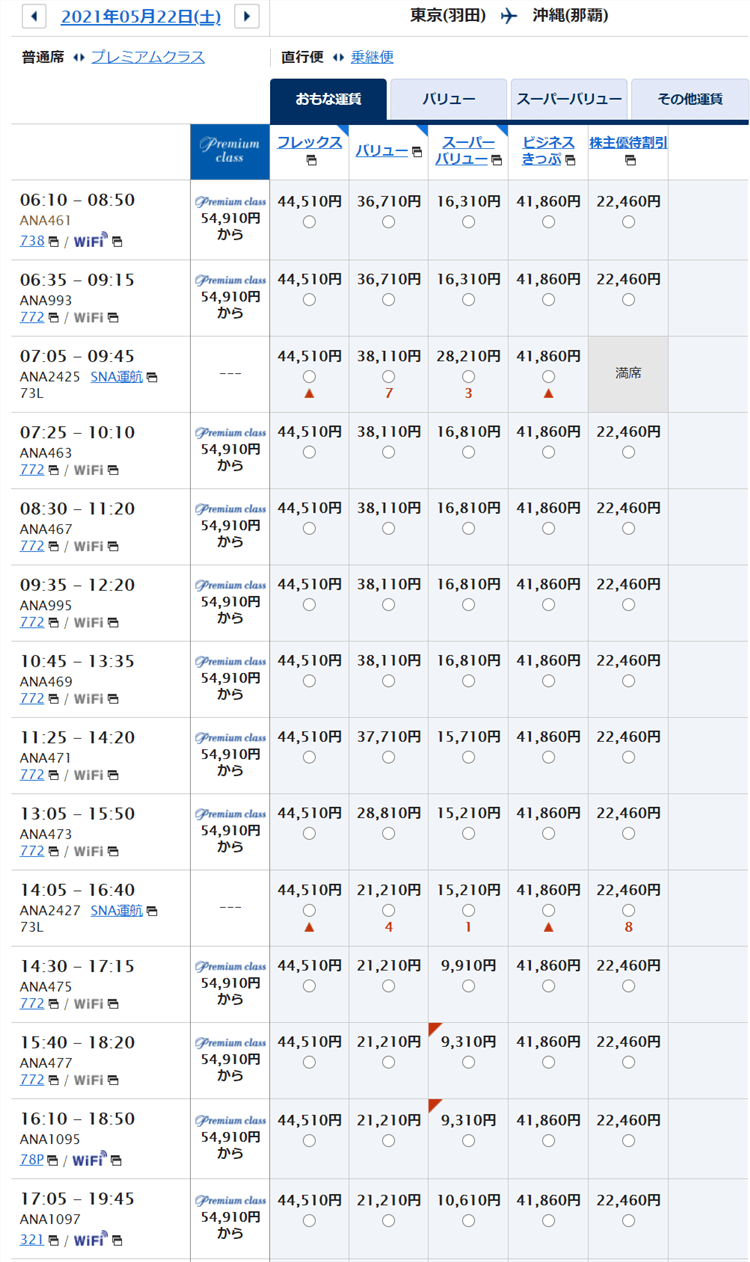The image size is (750, 1262).
Task: Open SNA運航 info for ANA2425
Action: pos(117,377)
